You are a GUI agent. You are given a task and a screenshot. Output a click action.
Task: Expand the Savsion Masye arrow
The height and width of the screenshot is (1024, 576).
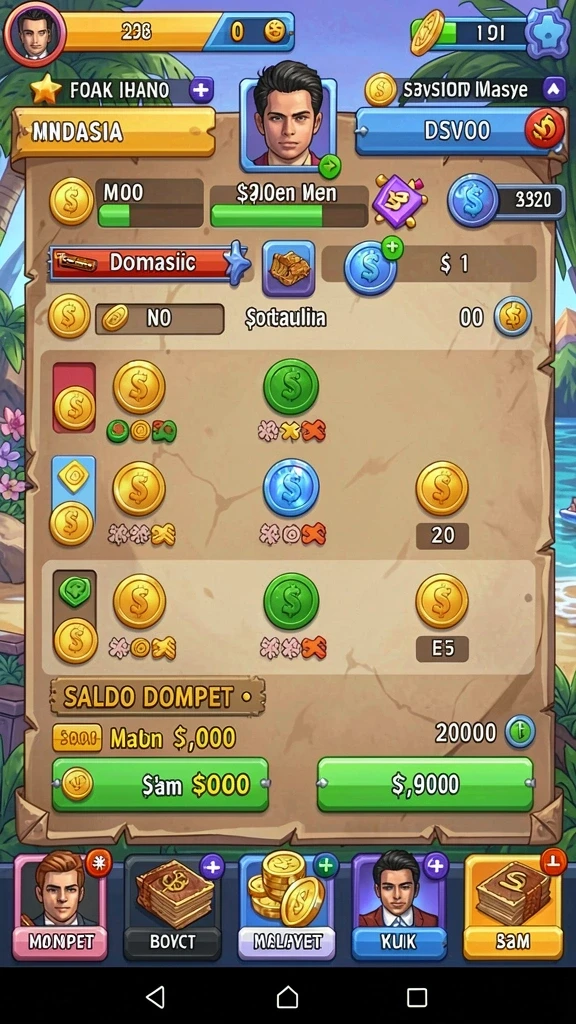pyautogui.click(x=554, y=90)
